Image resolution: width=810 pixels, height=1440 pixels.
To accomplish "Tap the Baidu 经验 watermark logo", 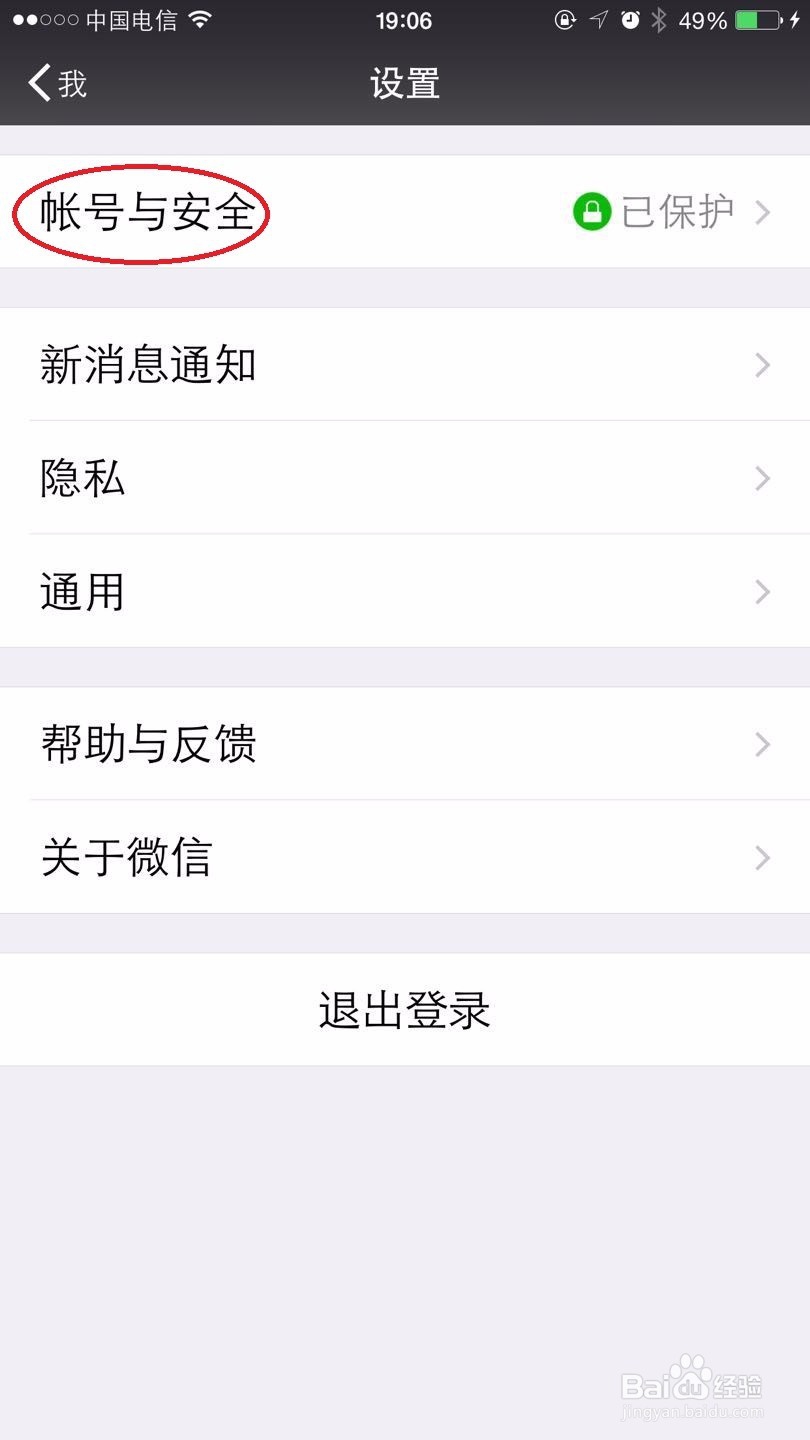I will 690,1388.
